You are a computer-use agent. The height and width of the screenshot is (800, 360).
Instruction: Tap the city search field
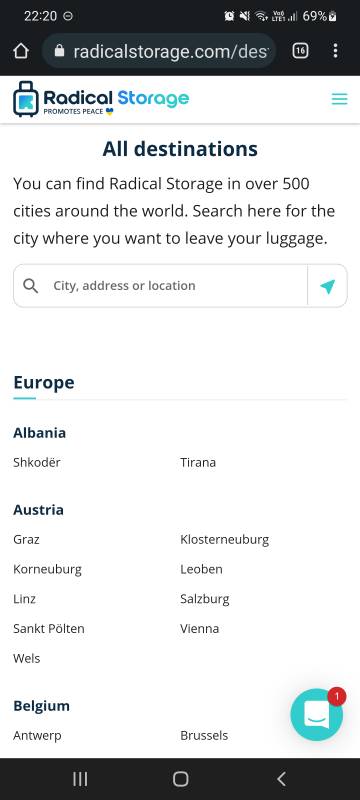(x=160, y=286)
